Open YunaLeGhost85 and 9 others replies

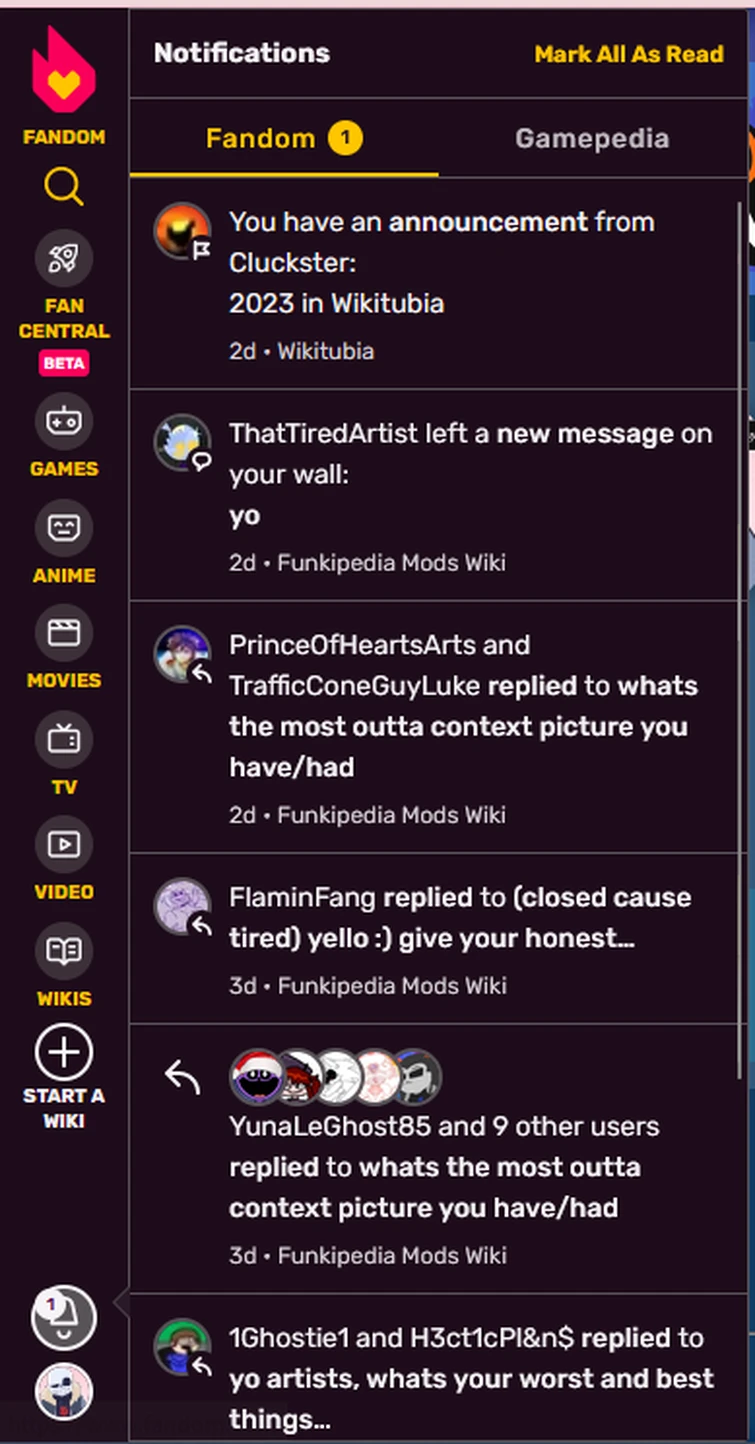pyautogui.click(x=440, y=1166)
